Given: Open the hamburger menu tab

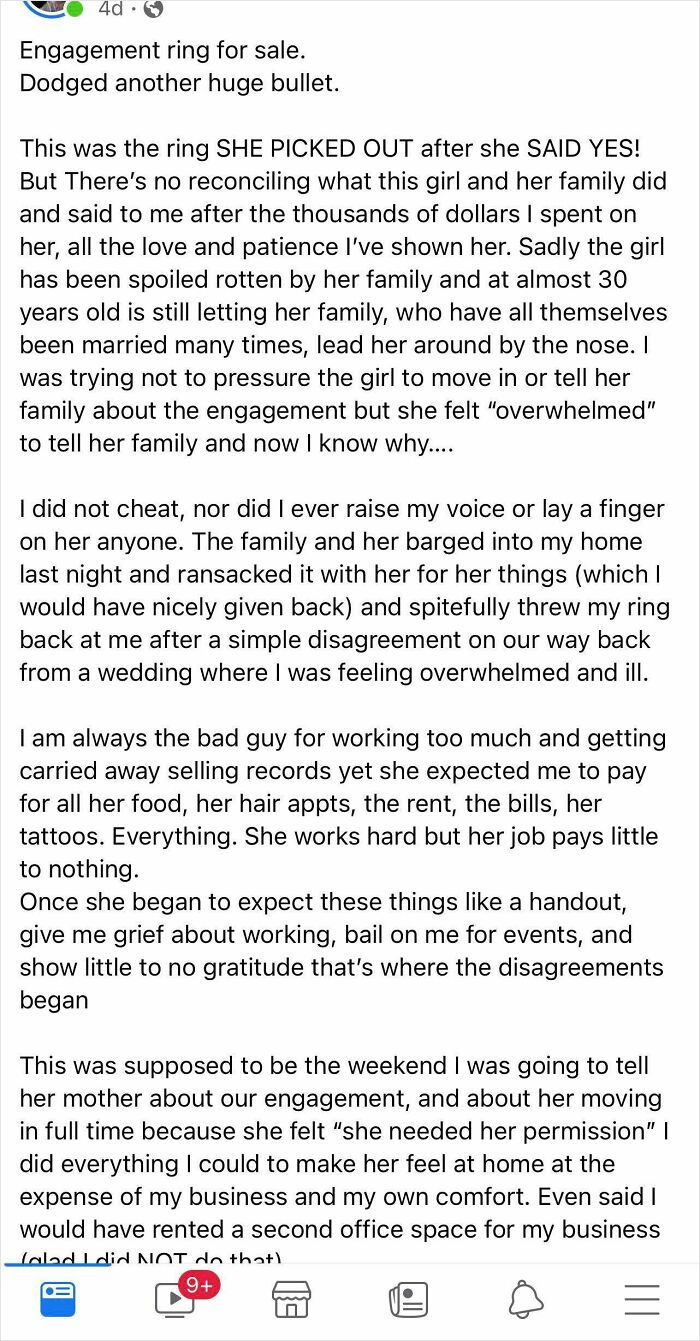Looking at the screenshot, I should click(642, 1299).
